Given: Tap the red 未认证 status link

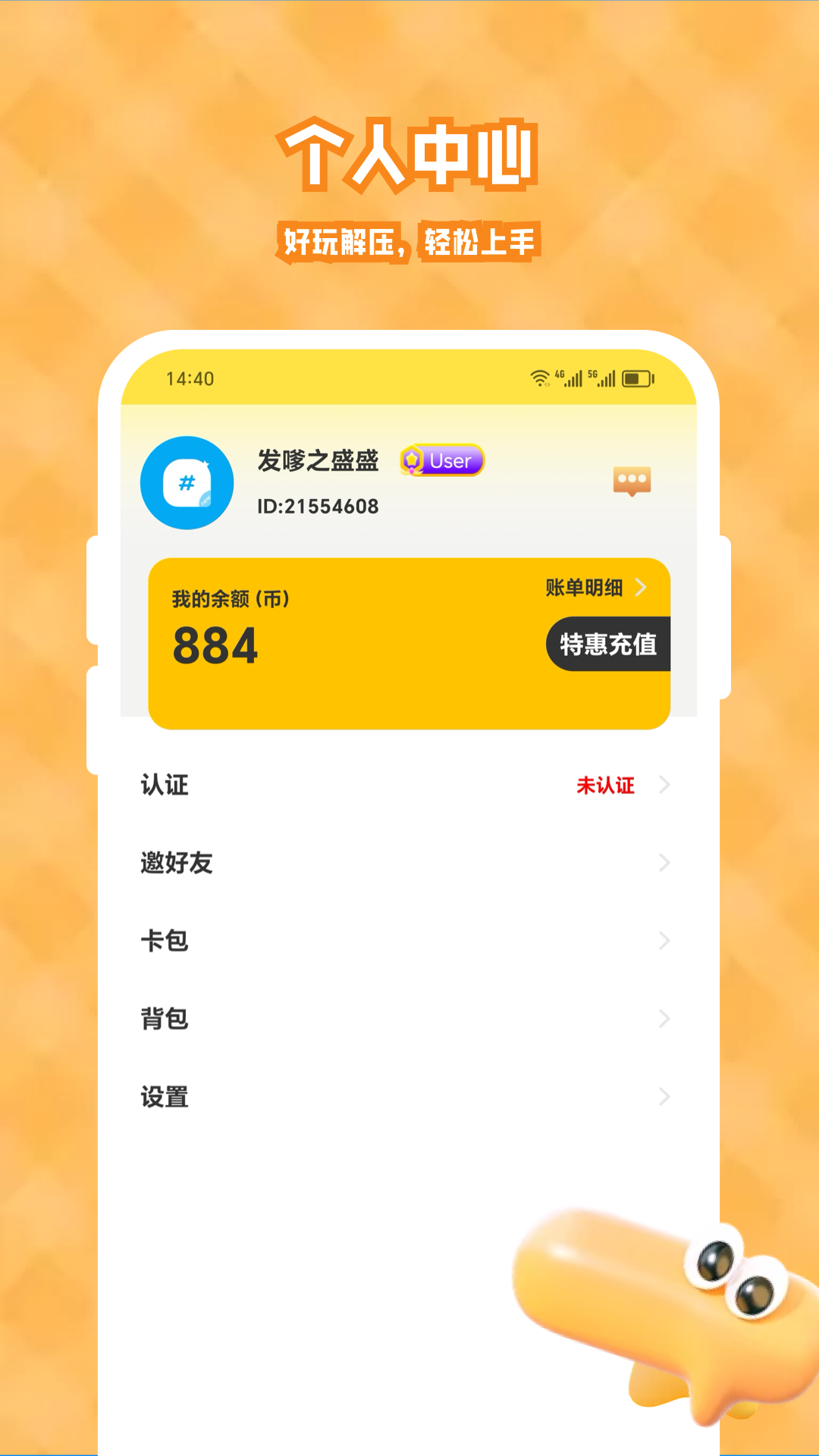Looking at the screenshot, I should point(605,786).
